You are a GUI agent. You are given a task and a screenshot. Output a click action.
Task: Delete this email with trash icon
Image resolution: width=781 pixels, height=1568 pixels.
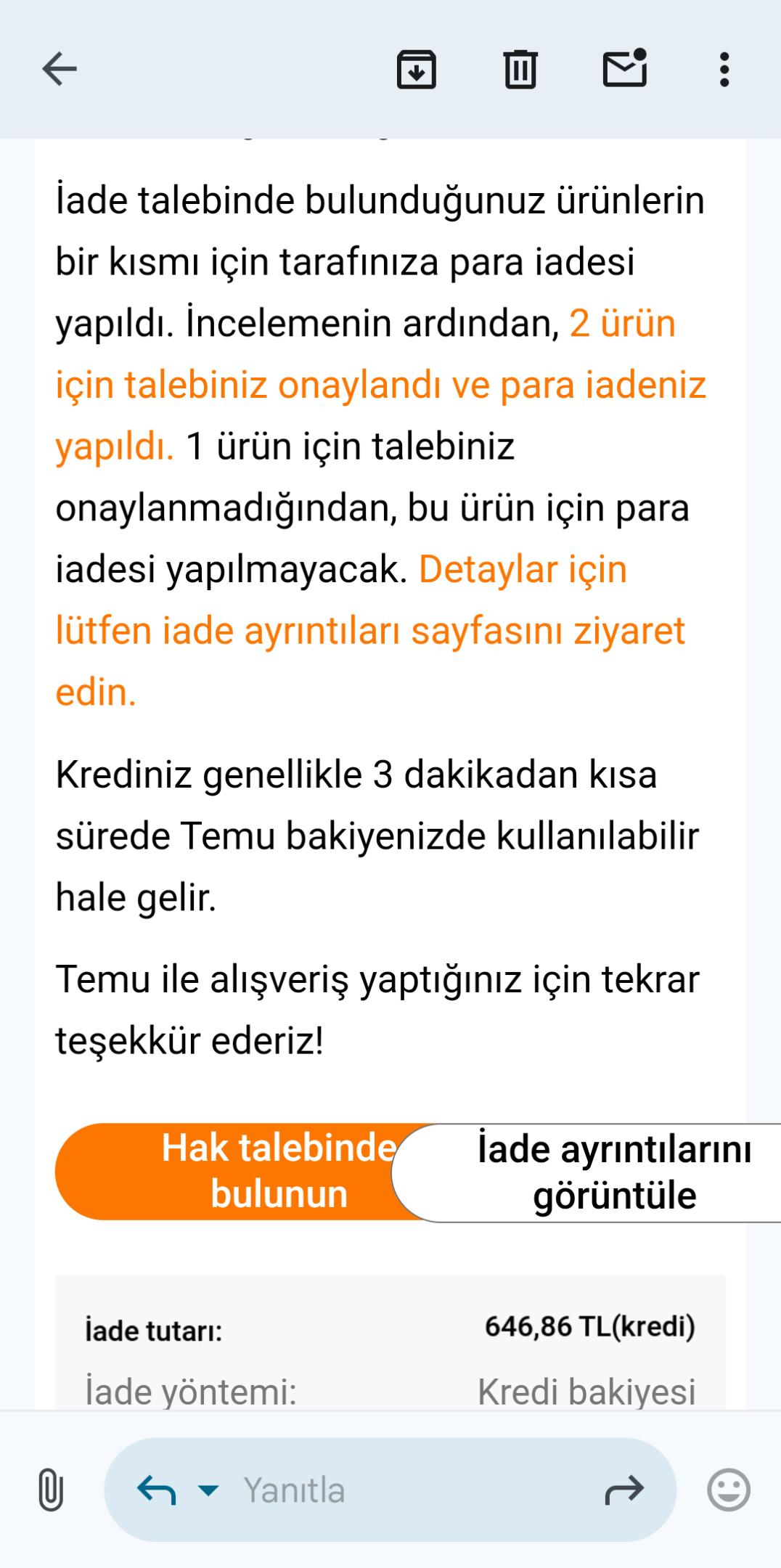point(520,70)
